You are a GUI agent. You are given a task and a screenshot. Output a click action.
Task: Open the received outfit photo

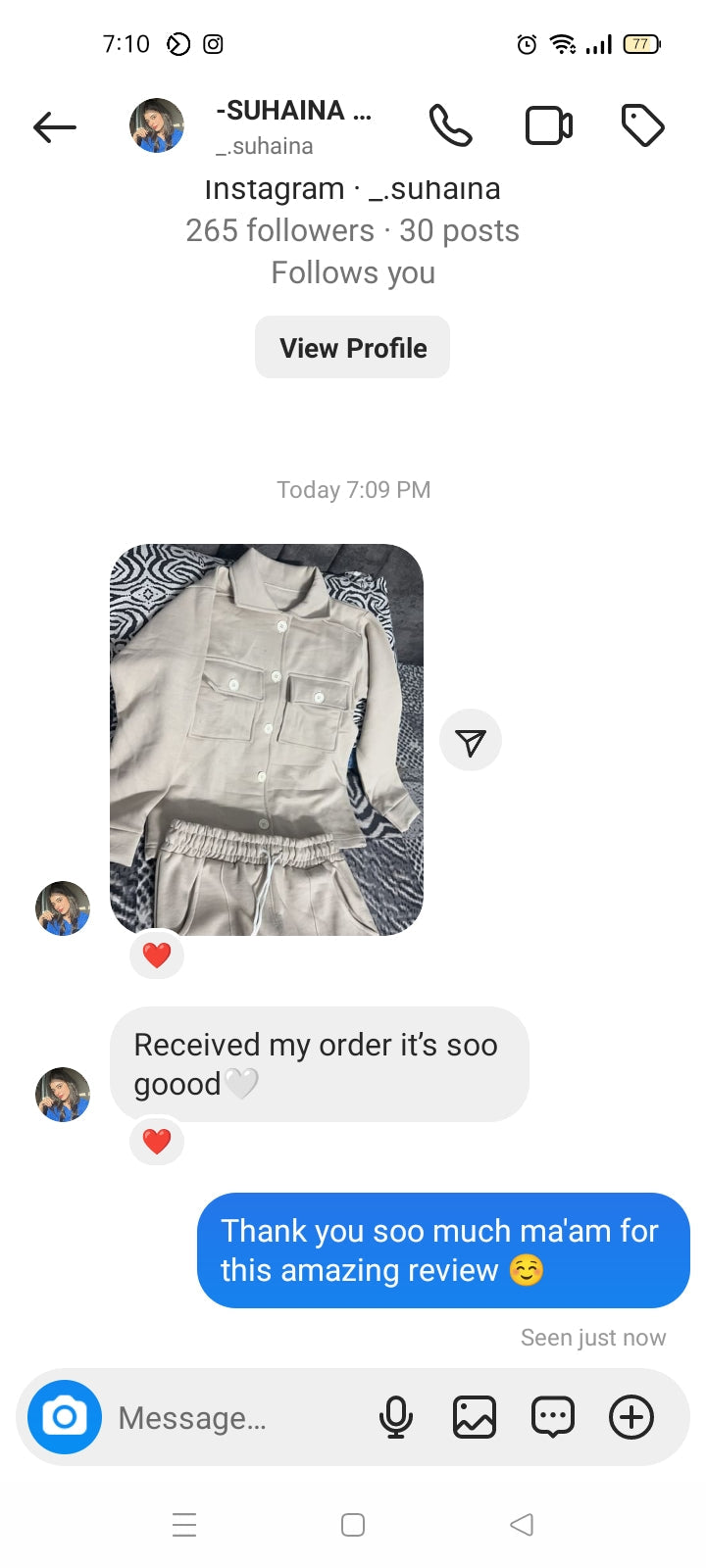tap(267, 740)
